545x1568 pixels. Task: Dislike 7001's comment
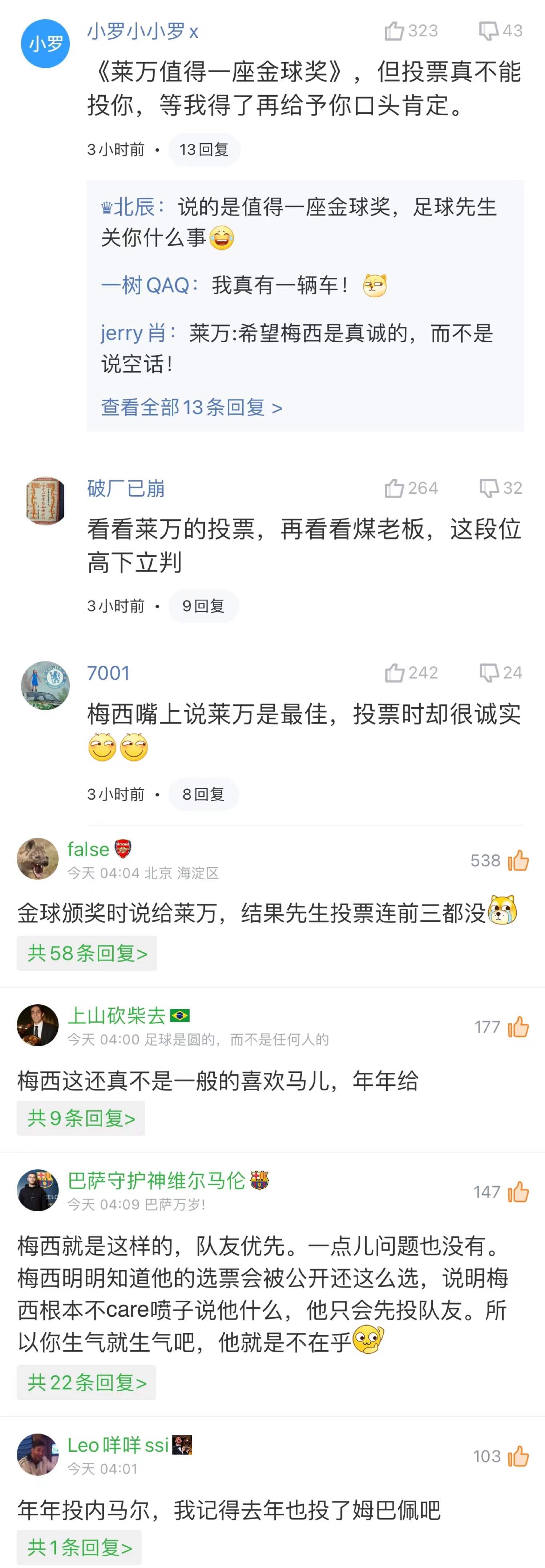pos(490,673)
